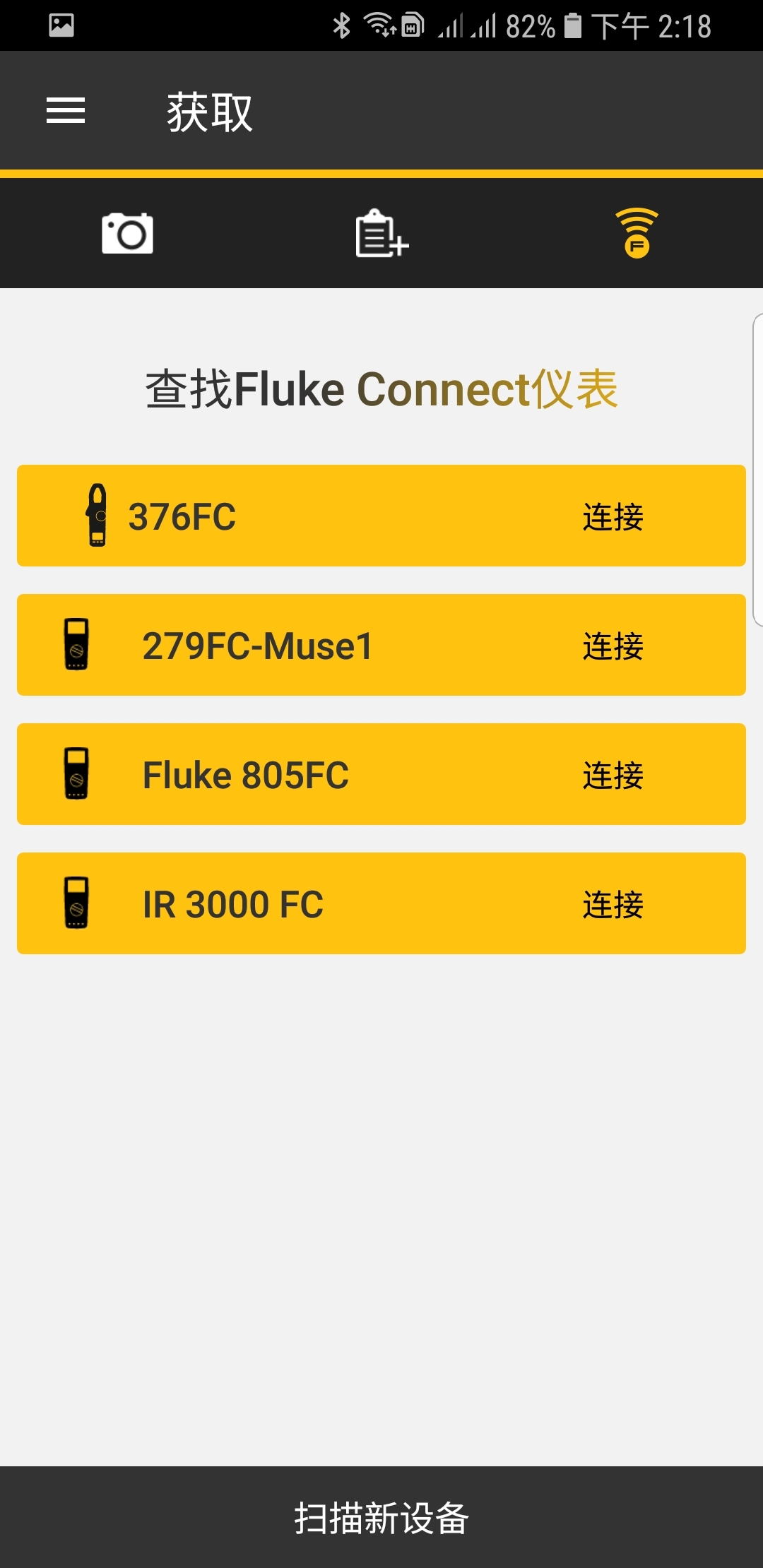Connect to the IR 3000 FC
This screenshot has width=763, height=1568.
click(x=613, y=904)
